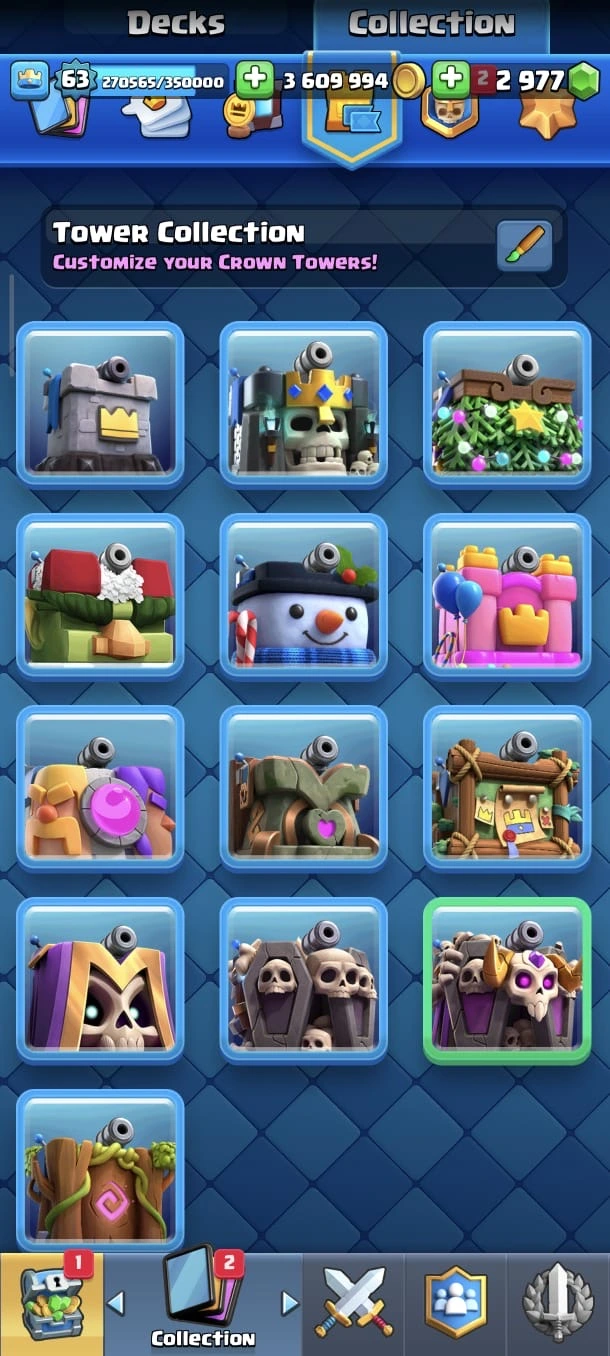Tap the paintbrush icon for Tower Collection
610x1356 pixels.
click(x=524, y=246)
